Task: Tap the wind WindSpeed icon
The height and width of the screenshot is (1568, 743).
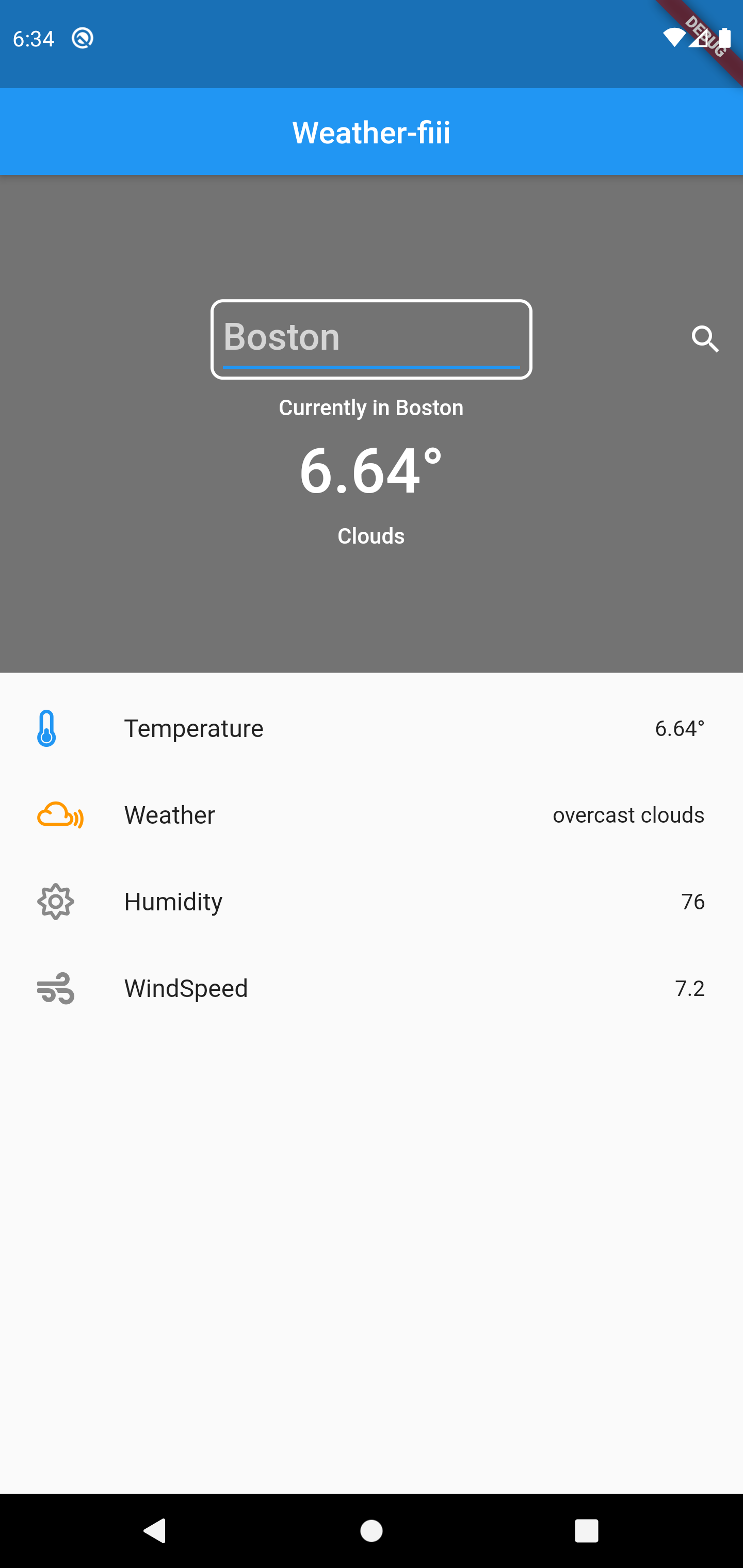Action: tap(55, 988)
